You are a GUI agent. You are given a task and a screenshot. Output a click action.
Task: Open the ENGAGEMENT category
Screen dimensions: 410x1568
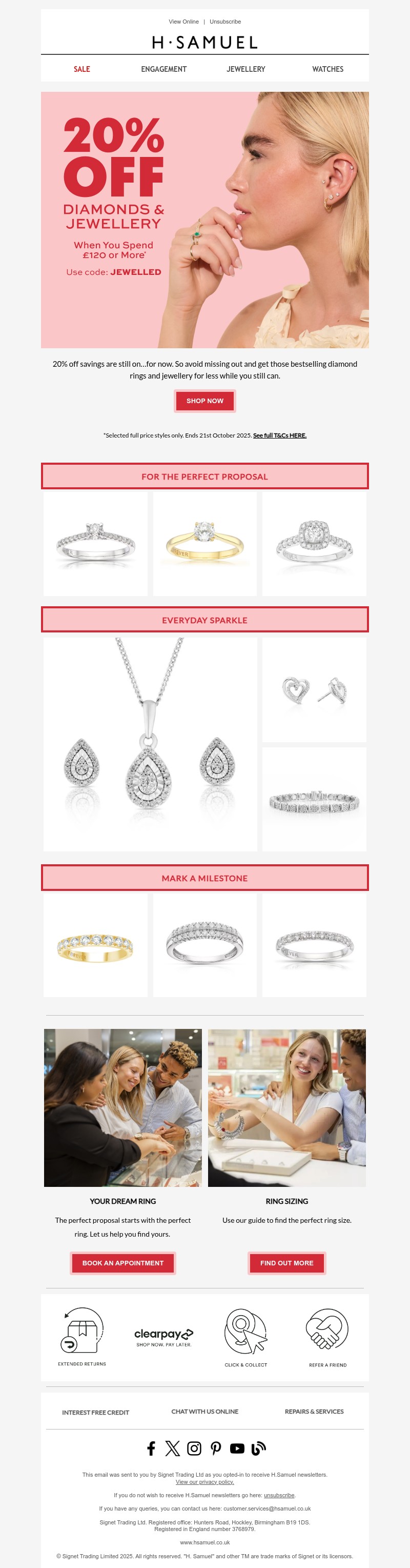(x=163, y=69)
